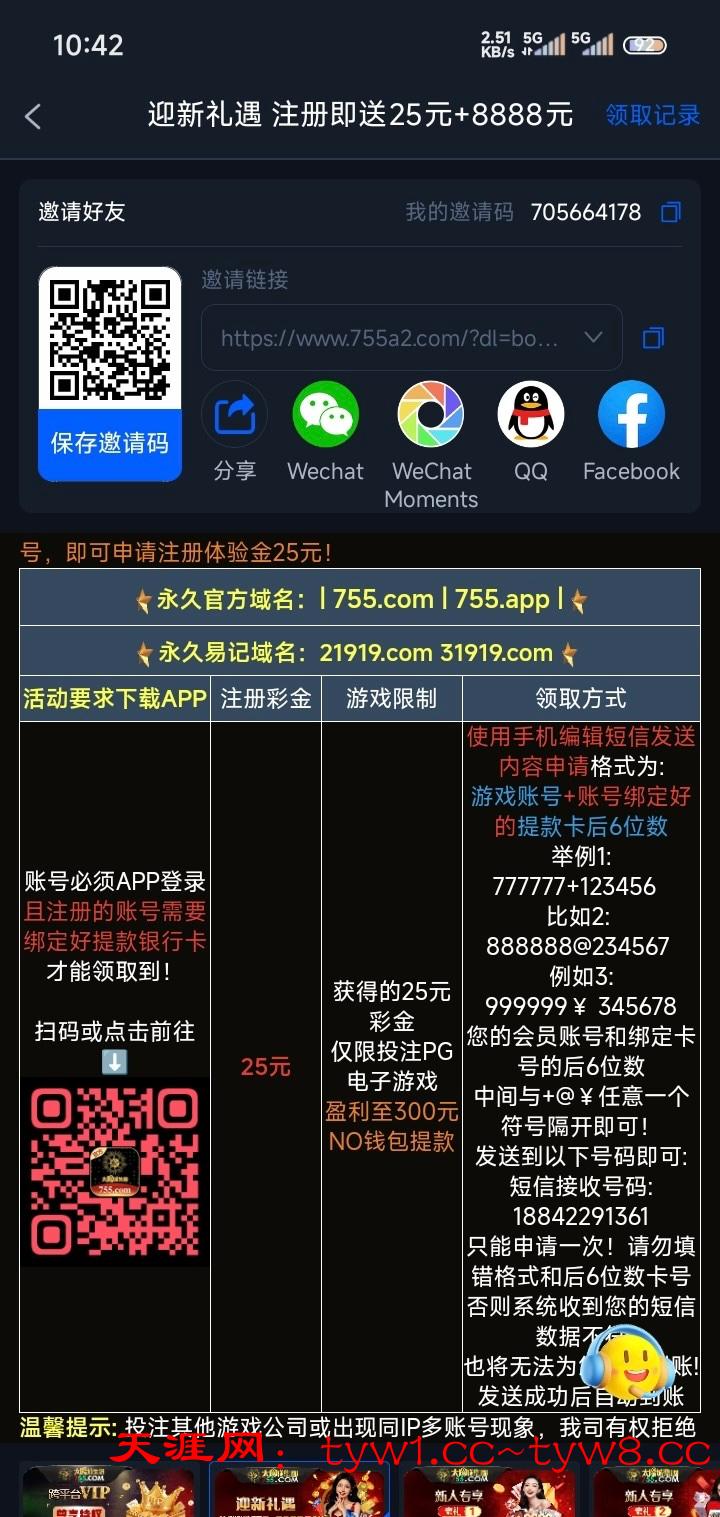
Task: Share the invite via Wechat
Action: pos(326,415)
